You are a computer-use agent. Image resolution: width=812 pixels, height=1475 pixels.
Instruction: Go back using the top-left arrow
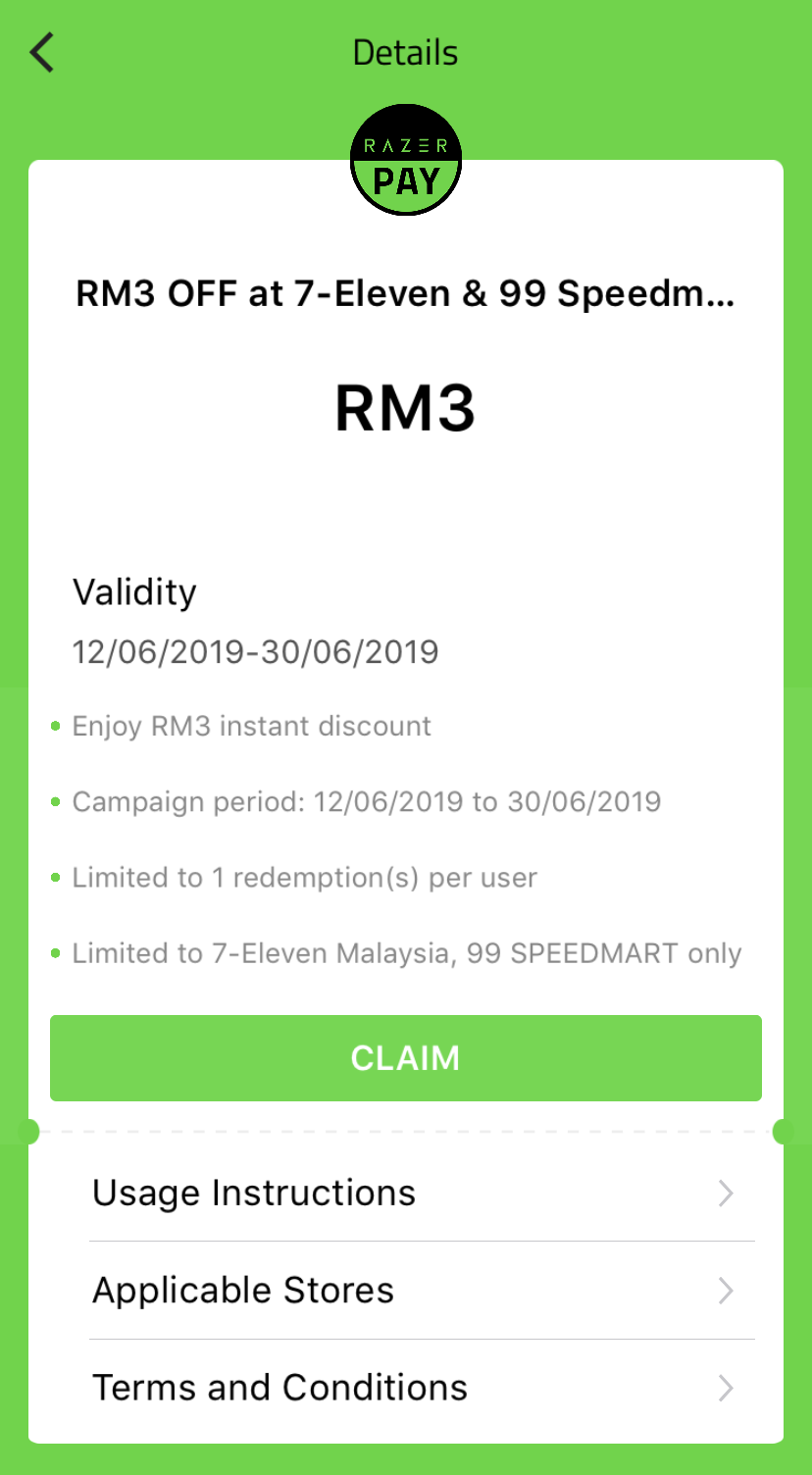[x=42, y=53]
